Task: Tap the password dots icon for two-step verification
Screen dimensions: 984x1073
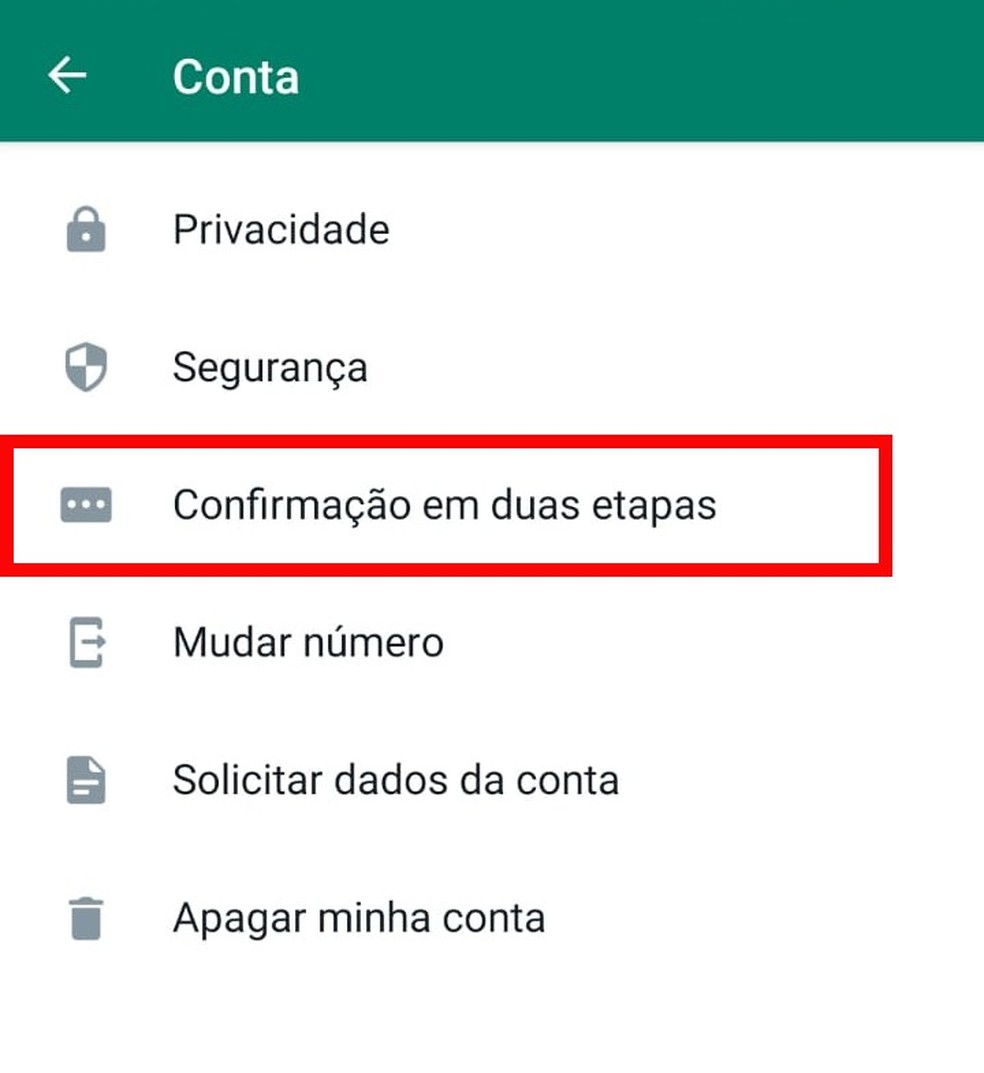Action: click(86, 505)
